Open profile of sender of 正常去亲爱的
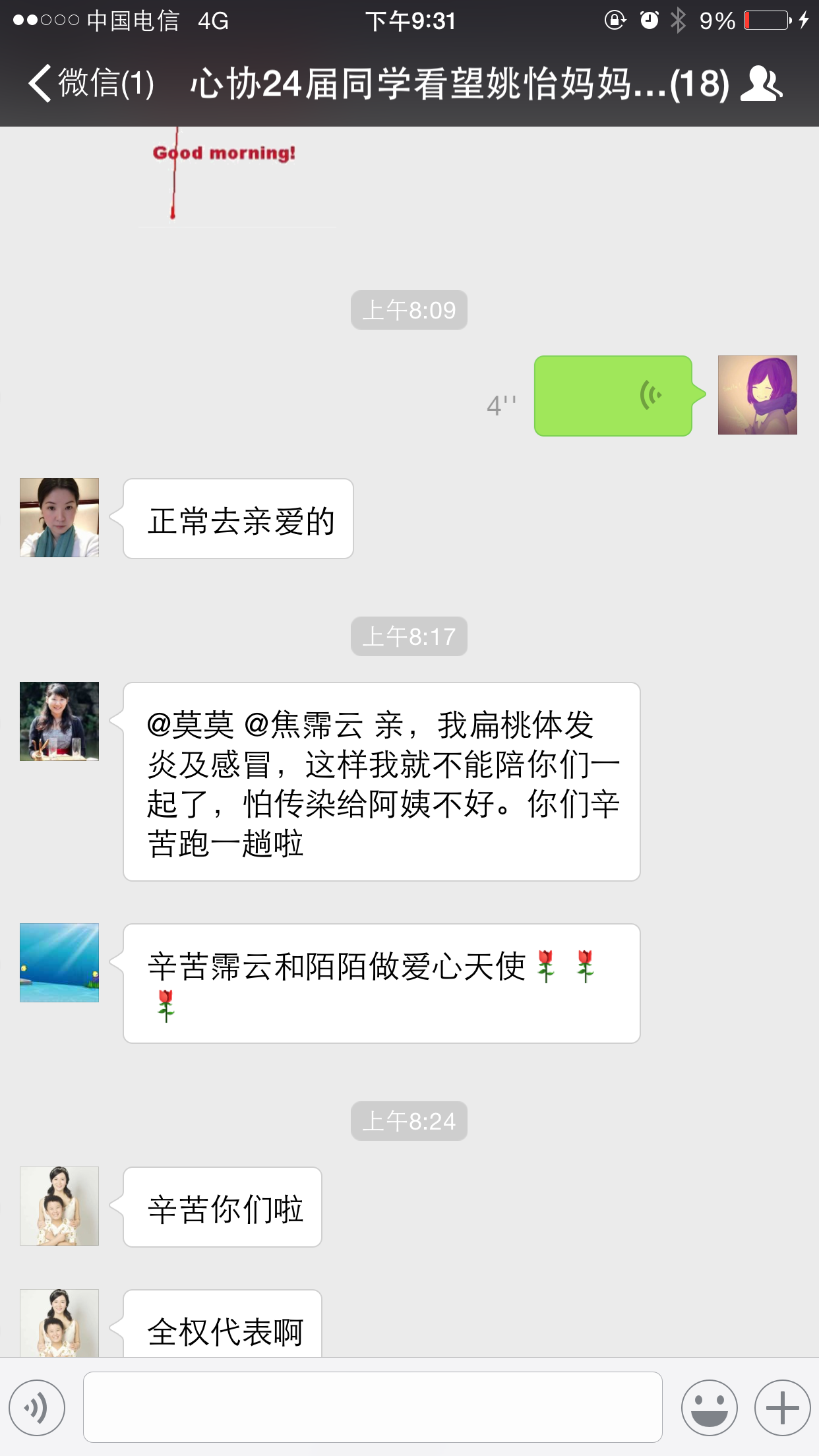This screenshot has width=819, height=1456. pos(59,518)
